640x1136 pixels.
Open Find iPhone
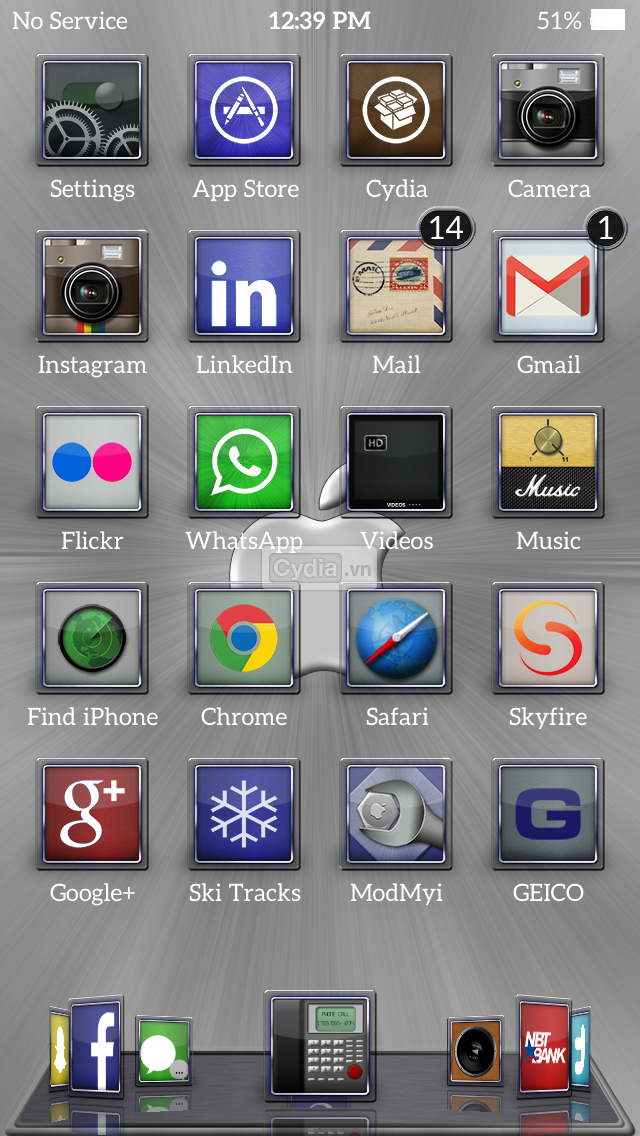[92, 639]
